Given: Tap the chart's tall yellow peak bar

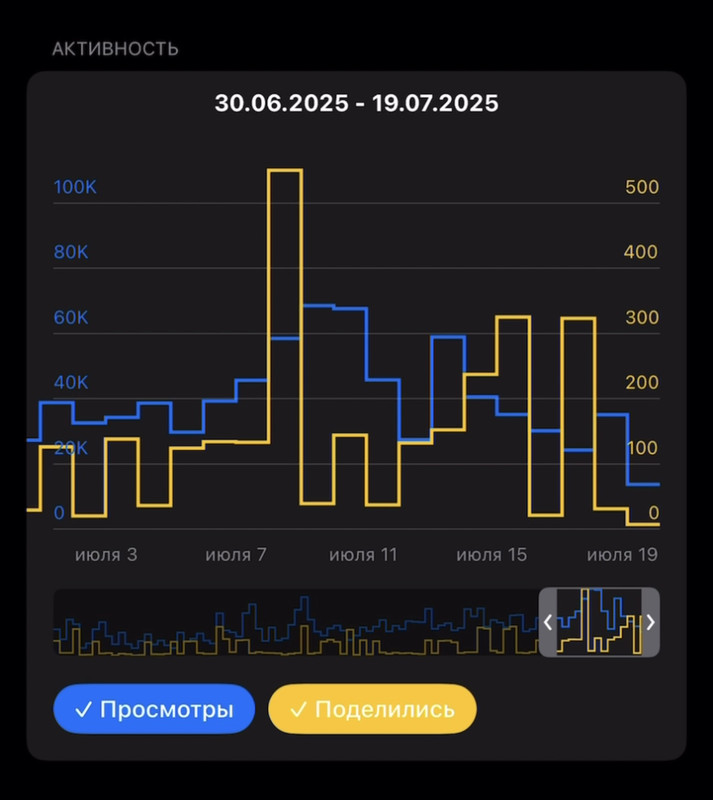Looking at the screenshot, I should click(x=285, y=337).
